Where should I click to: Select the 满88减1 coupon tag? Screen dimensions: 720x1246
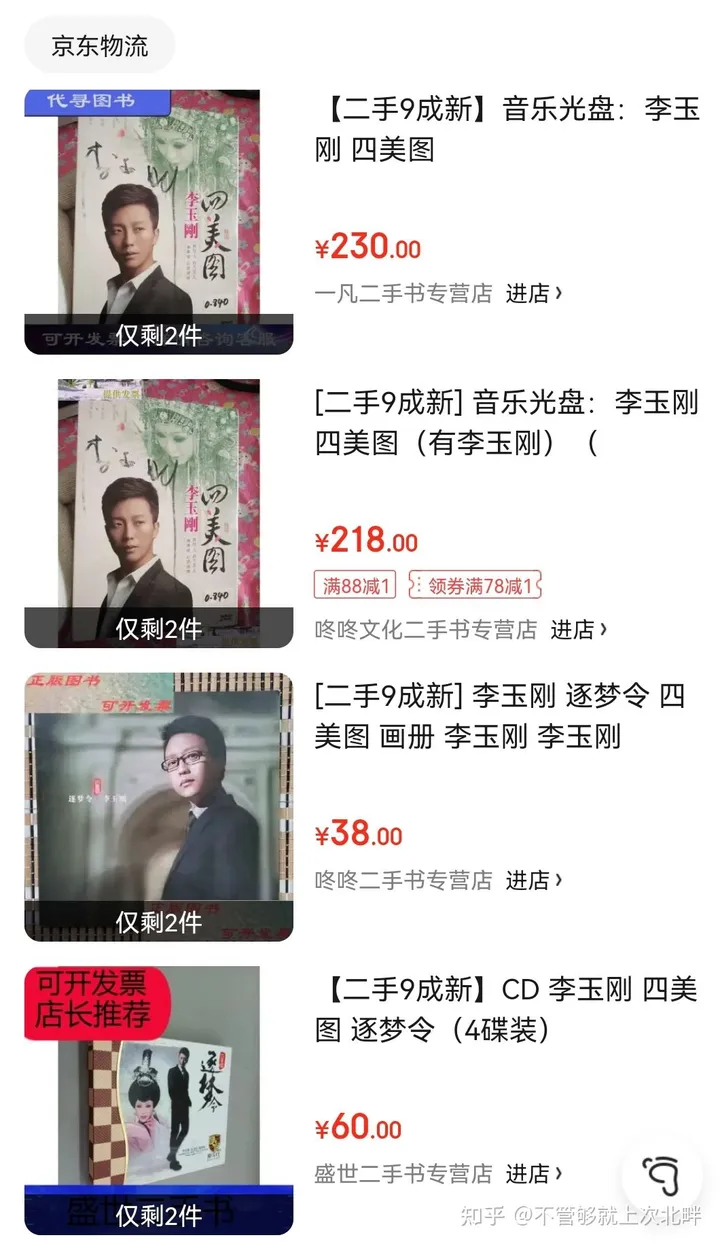point(355,585)
